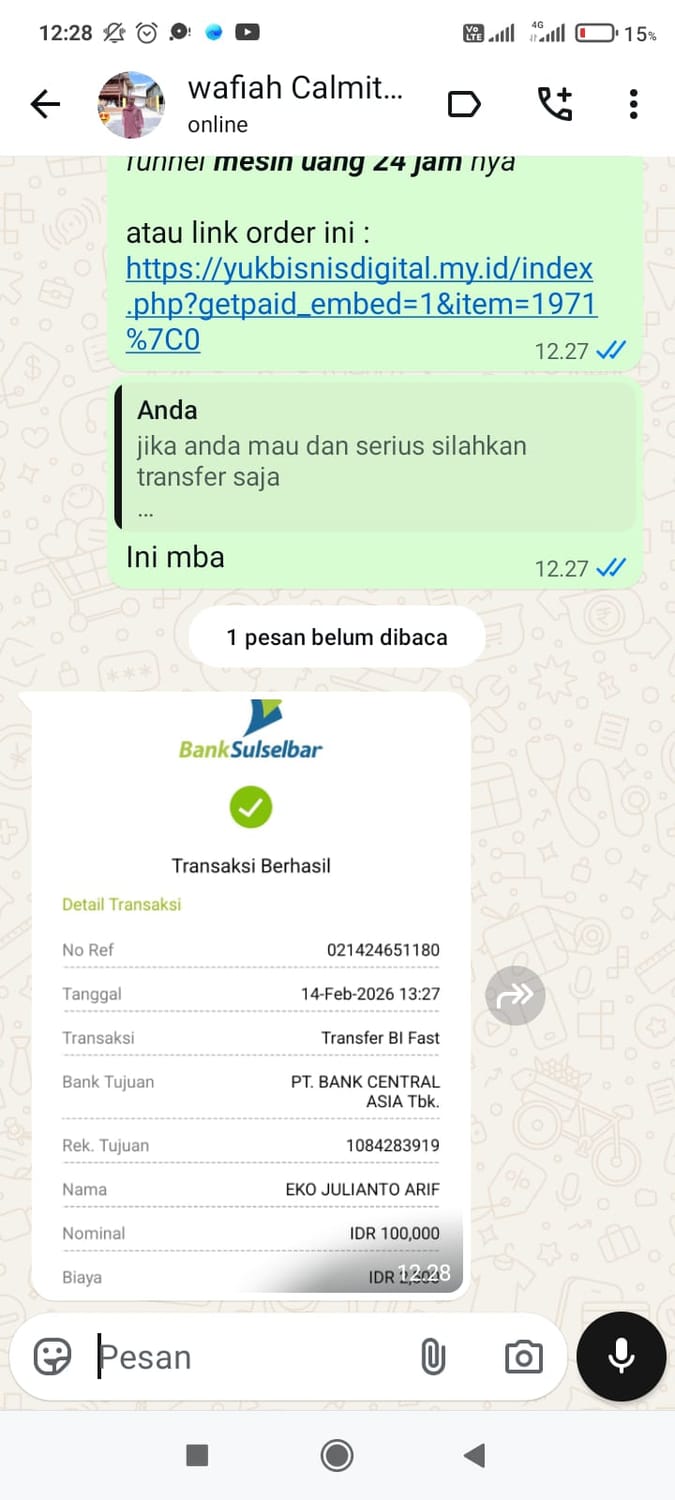Viewport: 675px width, 1500px height.
Task: Open the Bank Sulselbar receipt image
Action: (x=250, y=990)
